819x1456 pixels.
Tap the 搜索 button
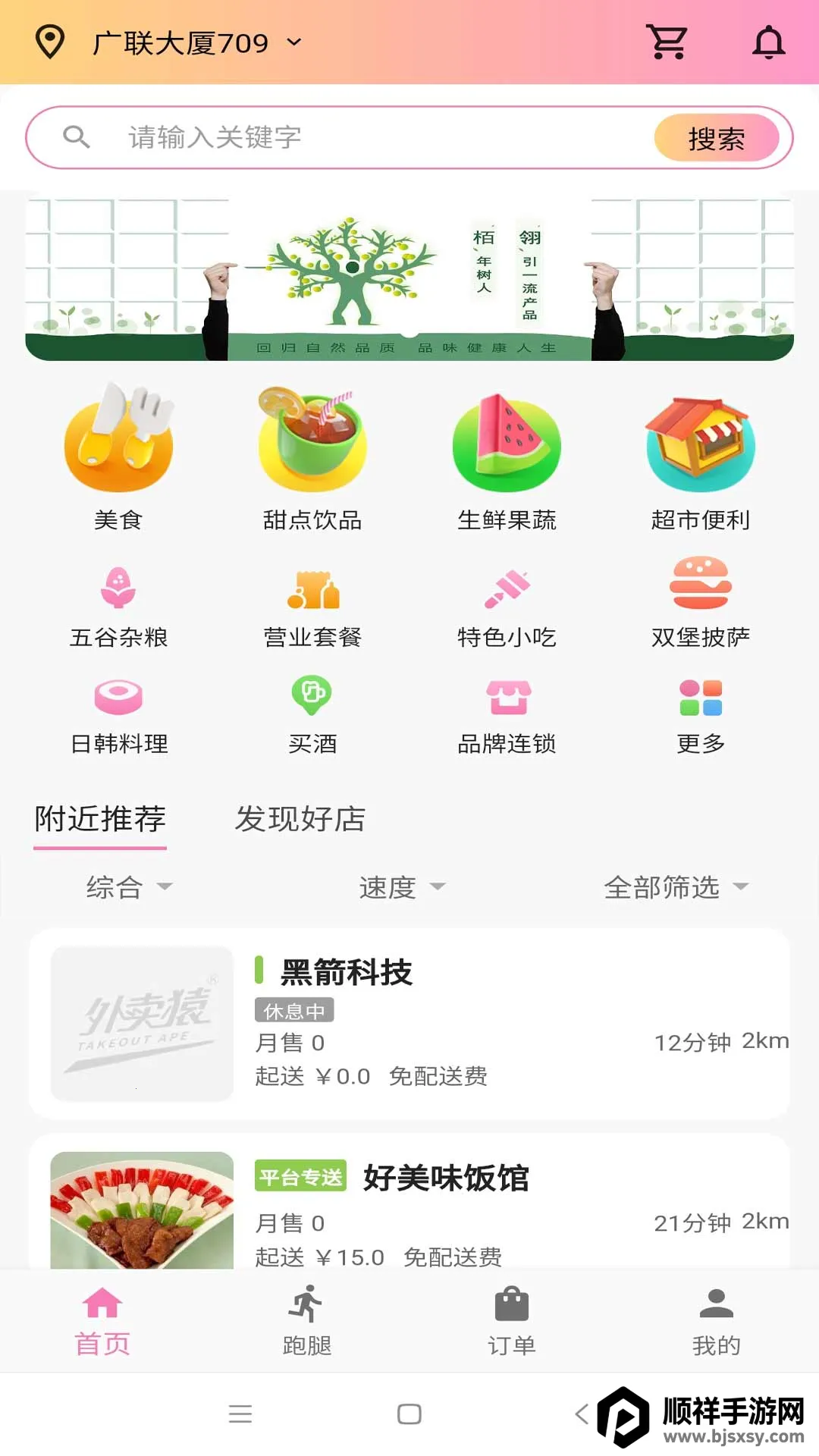pyautogui.click(x=716, y=138)
